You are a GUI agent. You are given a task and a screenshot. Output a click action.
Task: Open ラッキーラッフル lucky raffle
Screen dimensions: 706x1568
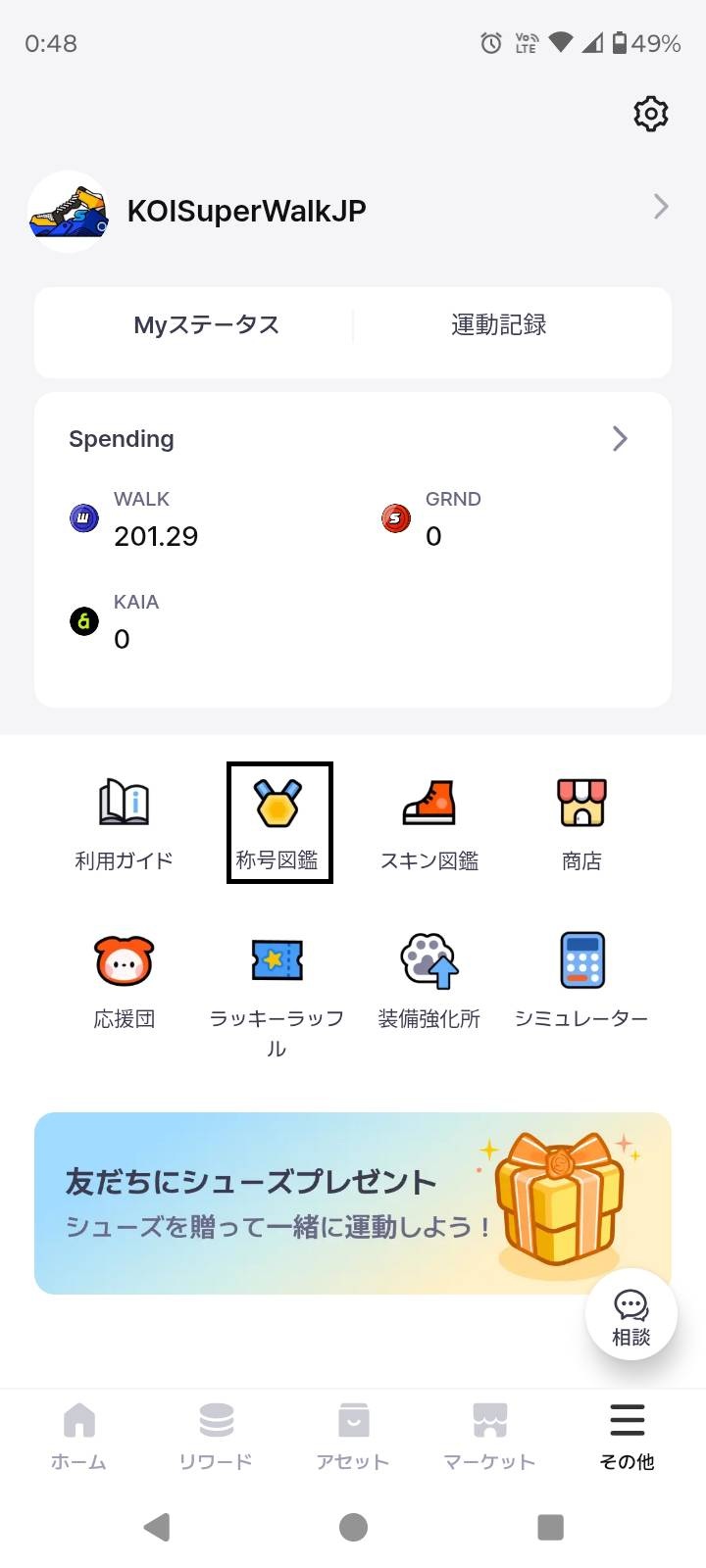click(277, 990)
